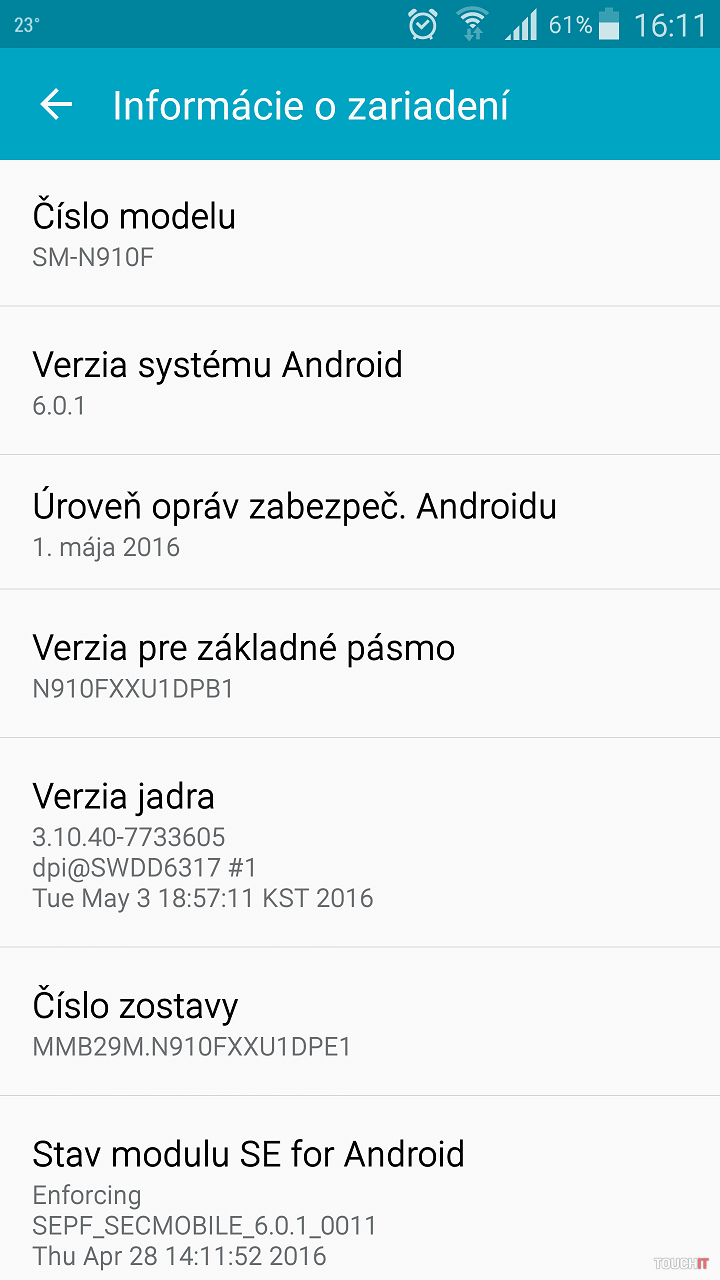Tap the Číslo zostavy row
Screen dimensions: 720x1280
point(360,1022)
